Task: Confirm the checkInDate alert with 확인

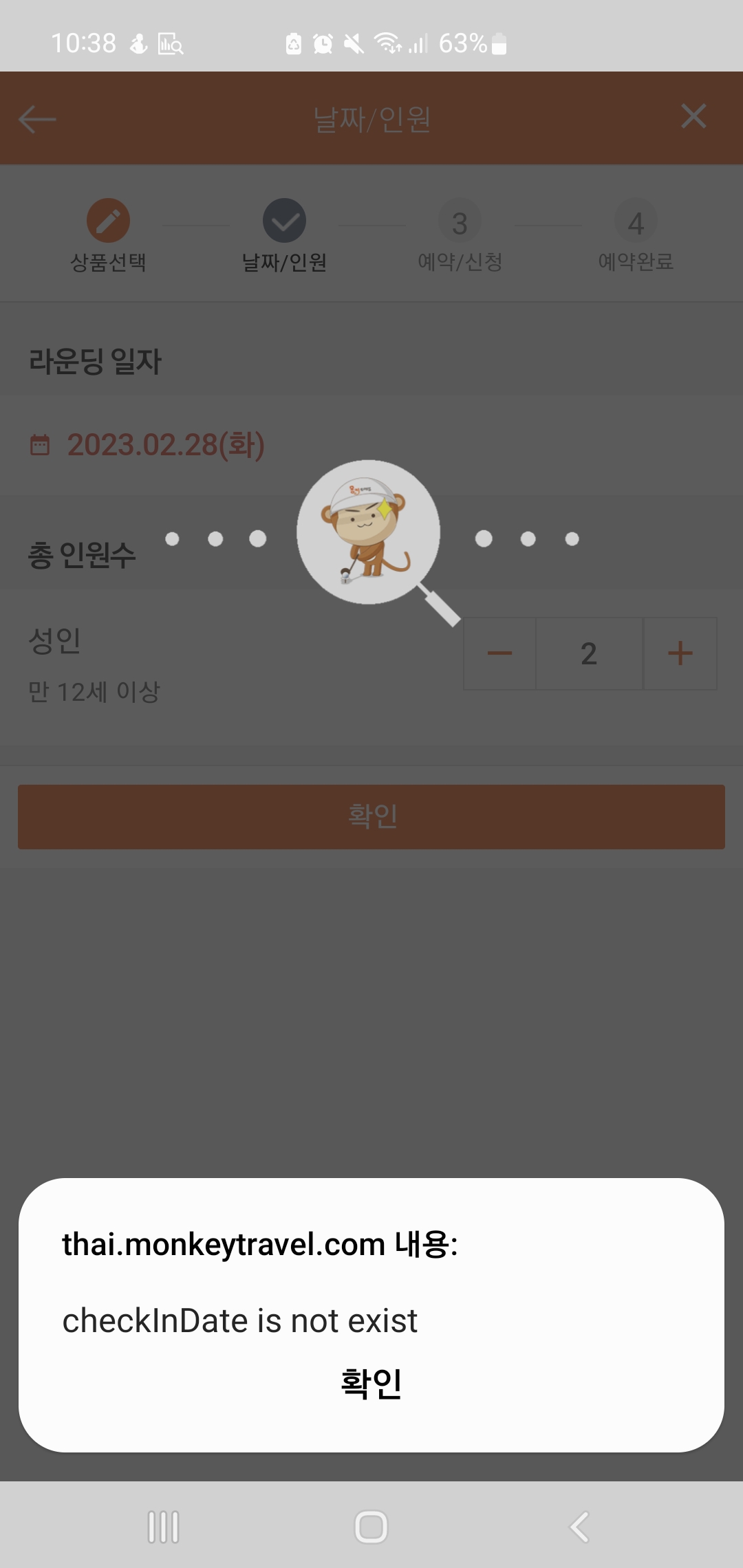Action: click(x=371, y=1384)
